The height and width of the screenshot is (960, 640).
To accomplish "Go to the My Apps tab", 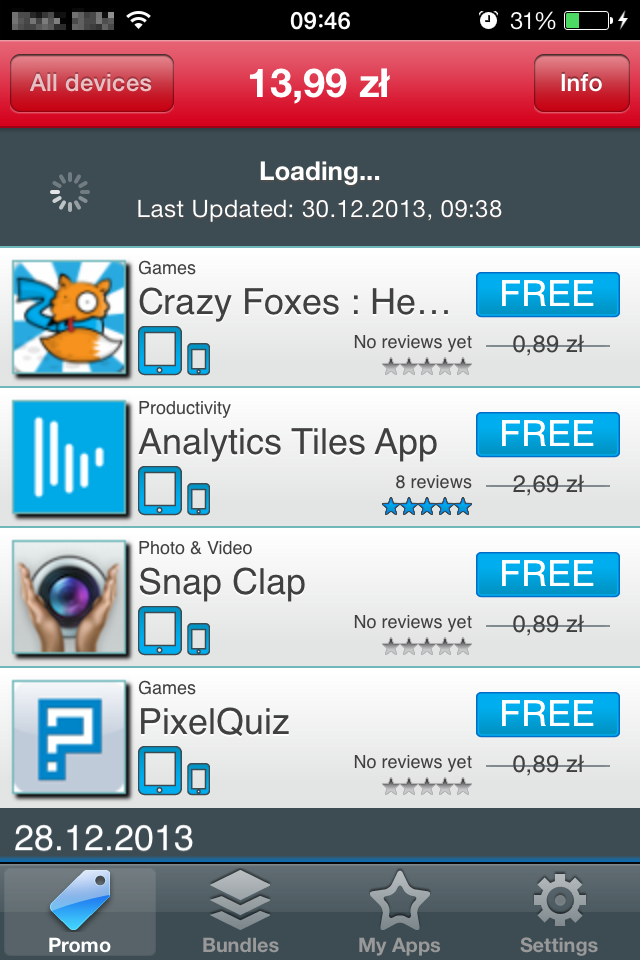I will pos(400,912).
